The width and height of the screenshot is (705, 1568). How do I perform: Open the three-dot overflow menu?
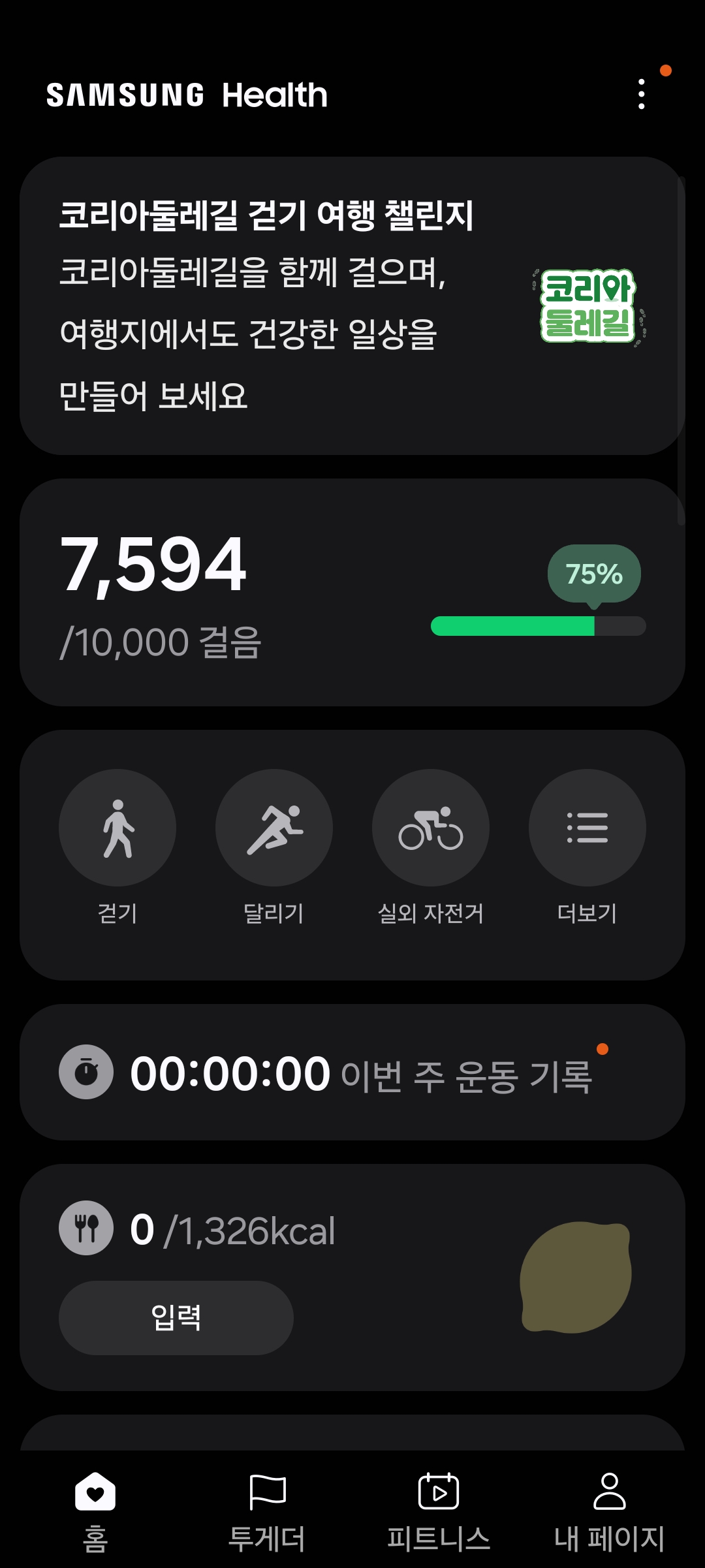[x=642, y=95]
